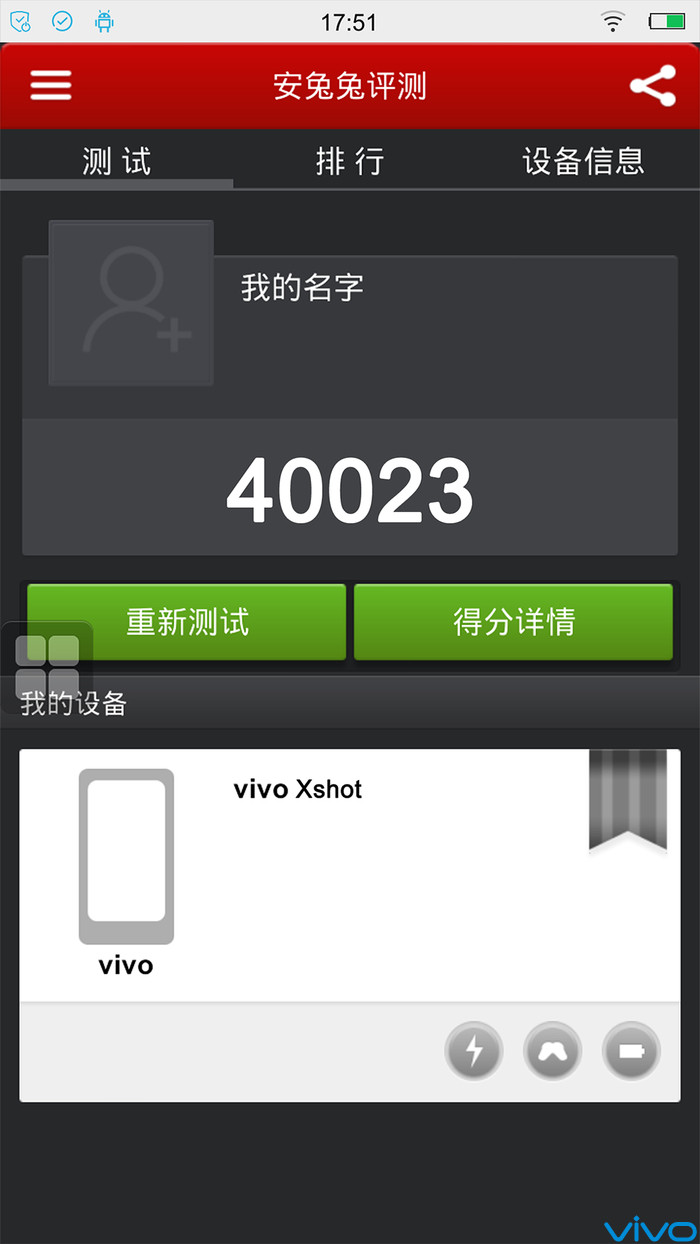700x1244 pixels.
Task: Tap the battery test icon
Action: tap(632, 1051)
